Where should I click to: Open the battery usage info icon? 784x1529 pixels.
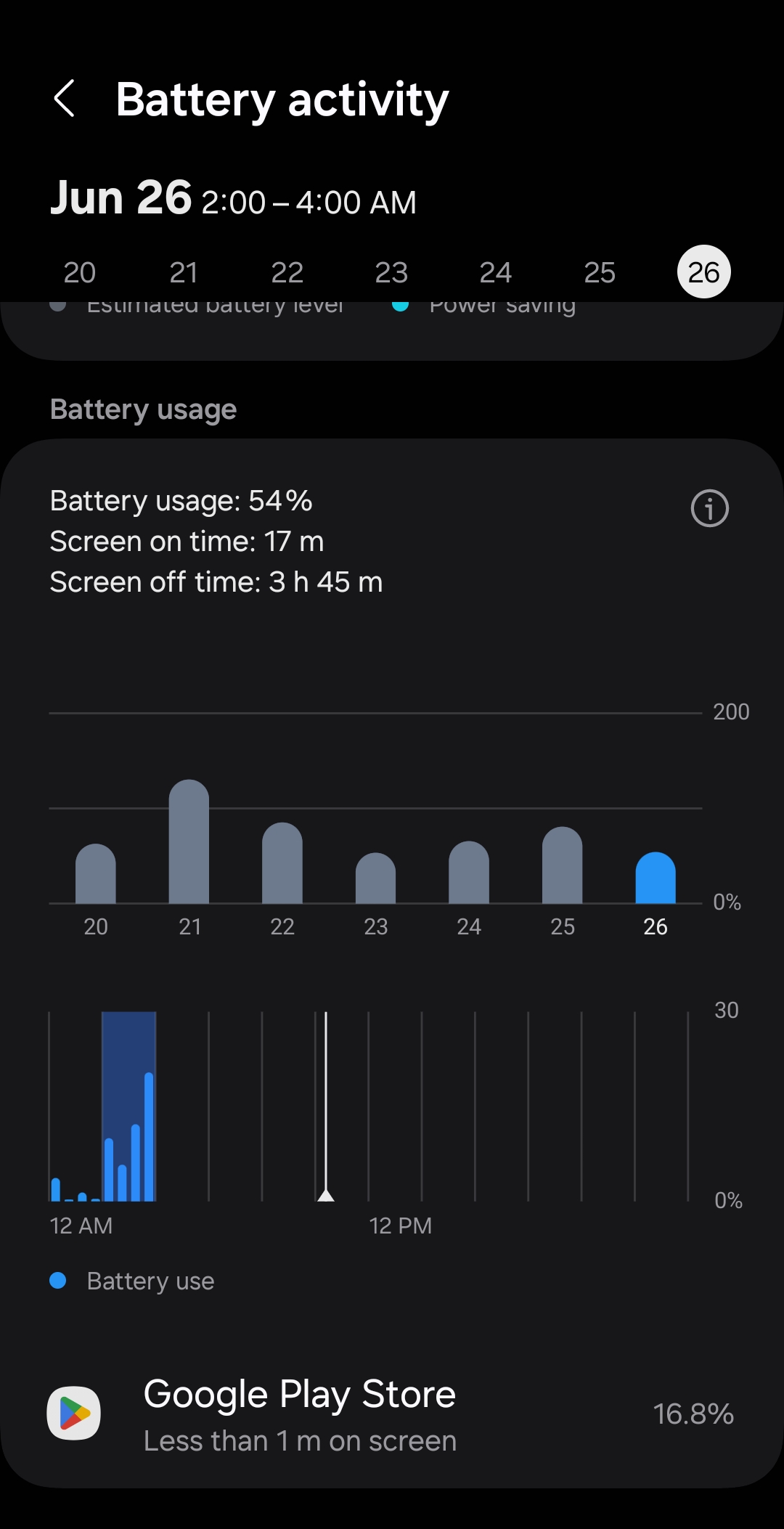pyautogui.click(x=709, y=508)
